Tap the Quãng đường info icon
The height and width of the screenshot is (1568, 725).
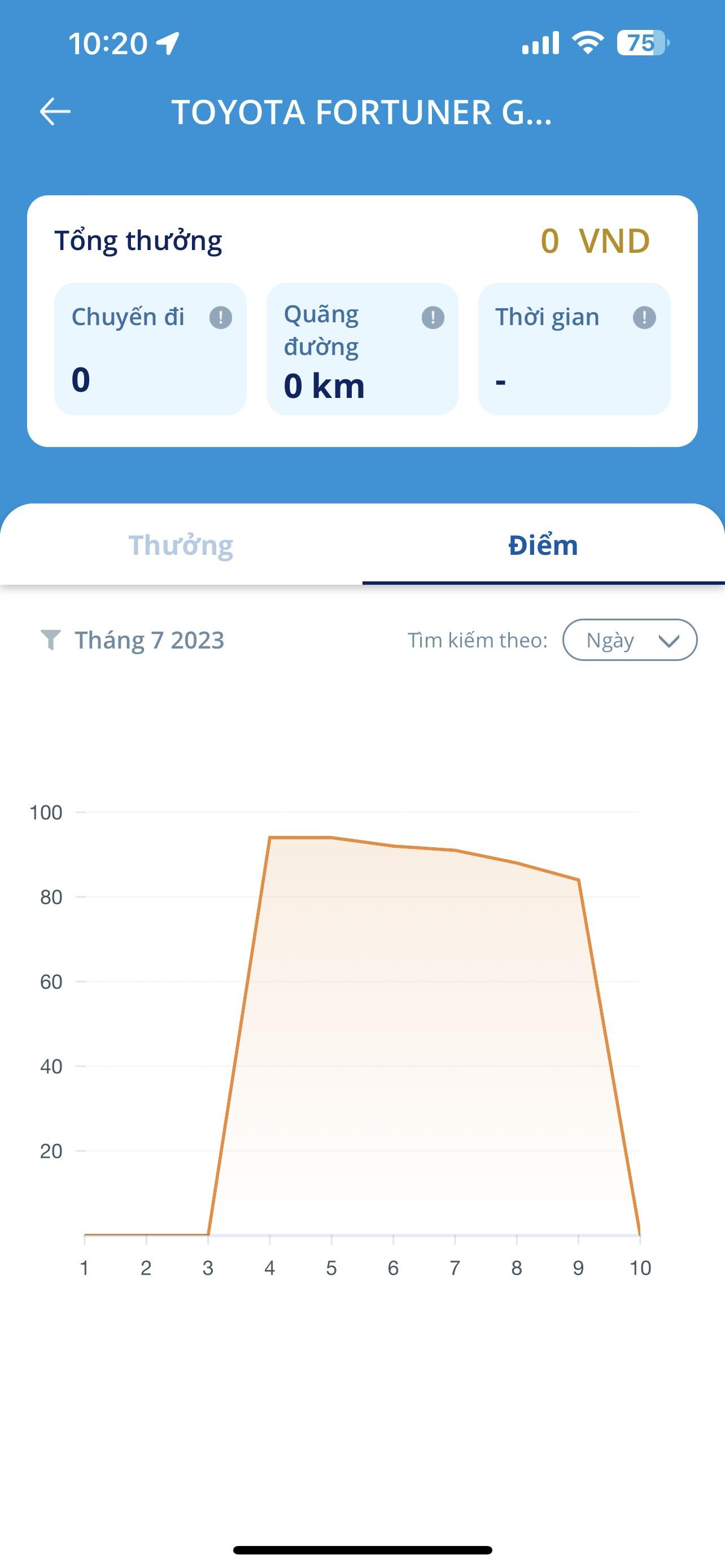pyautogui.click(x=433, y=317)
